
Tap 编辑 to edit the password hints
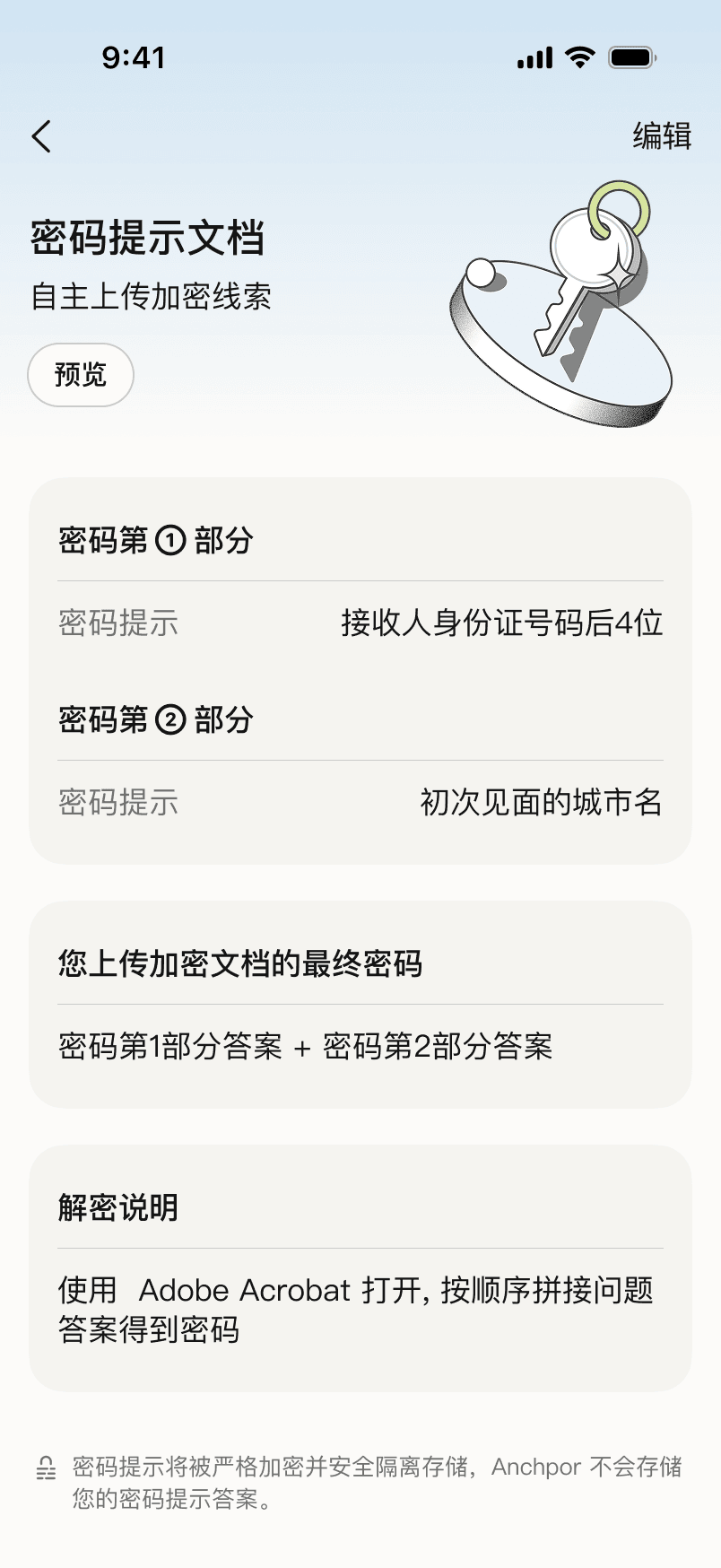662,136
